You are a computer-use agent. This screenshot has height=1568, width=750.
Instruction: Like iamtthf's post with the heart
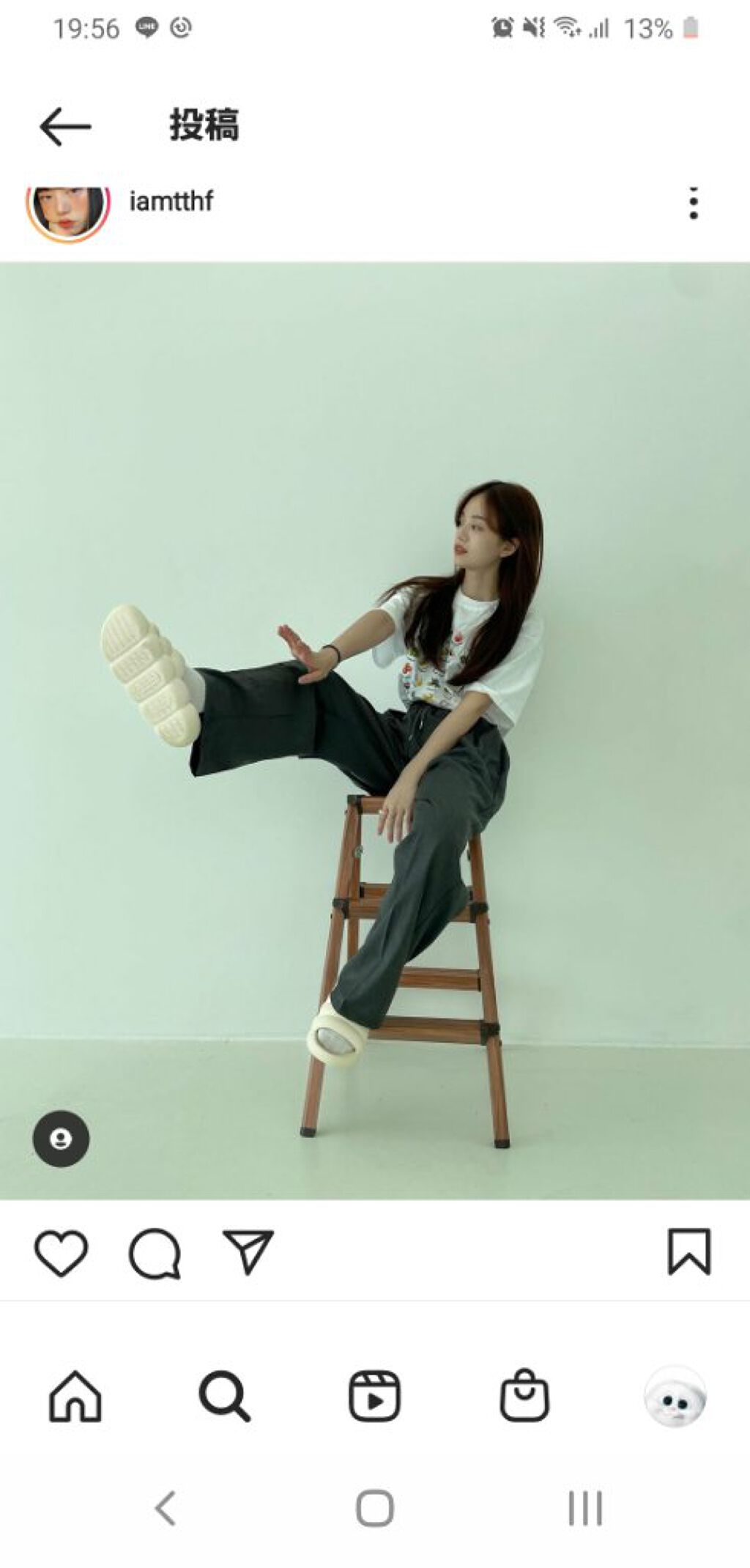(61, 1253)
